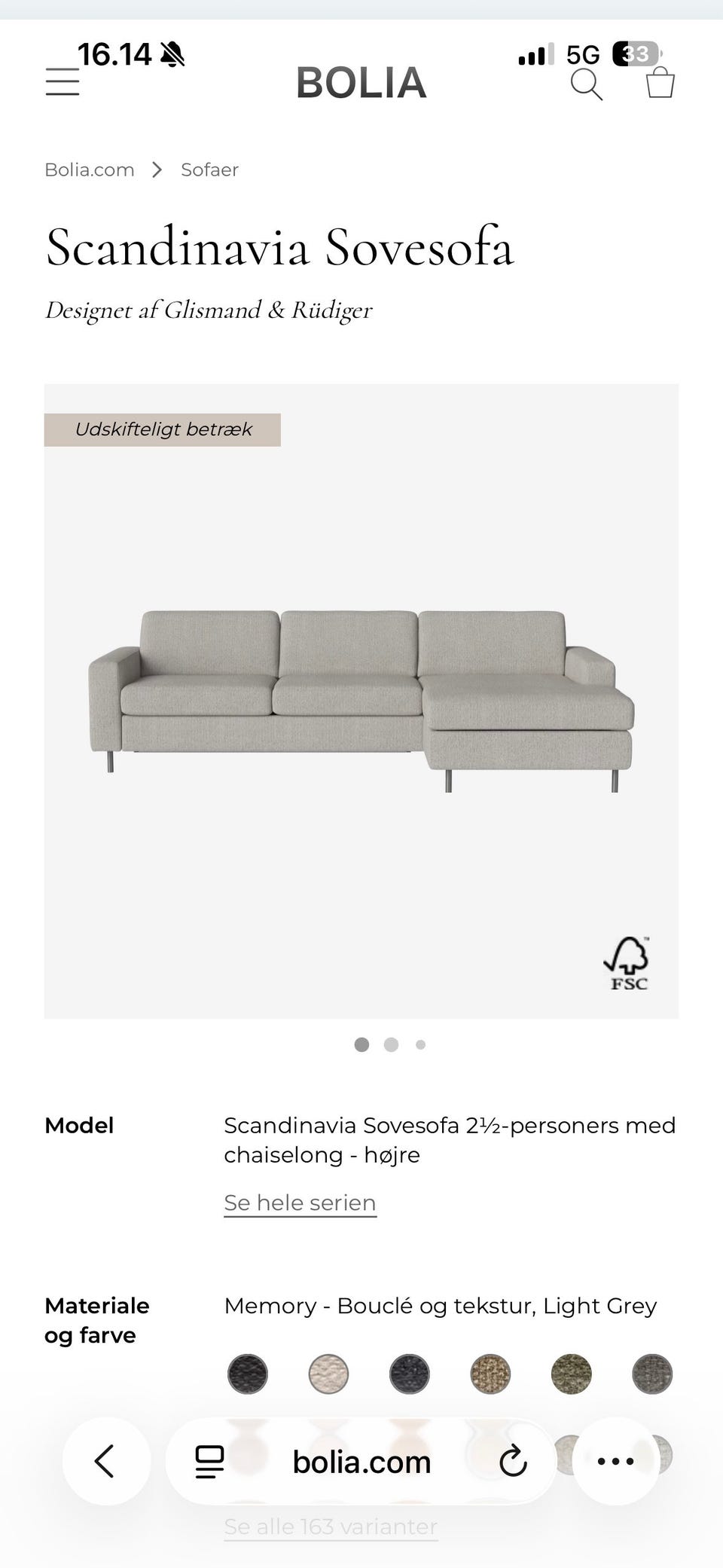This screenshot has width=723, height=1568.
Task: Tap the Safari back arrow
Action: click(x=105, y=1460)
